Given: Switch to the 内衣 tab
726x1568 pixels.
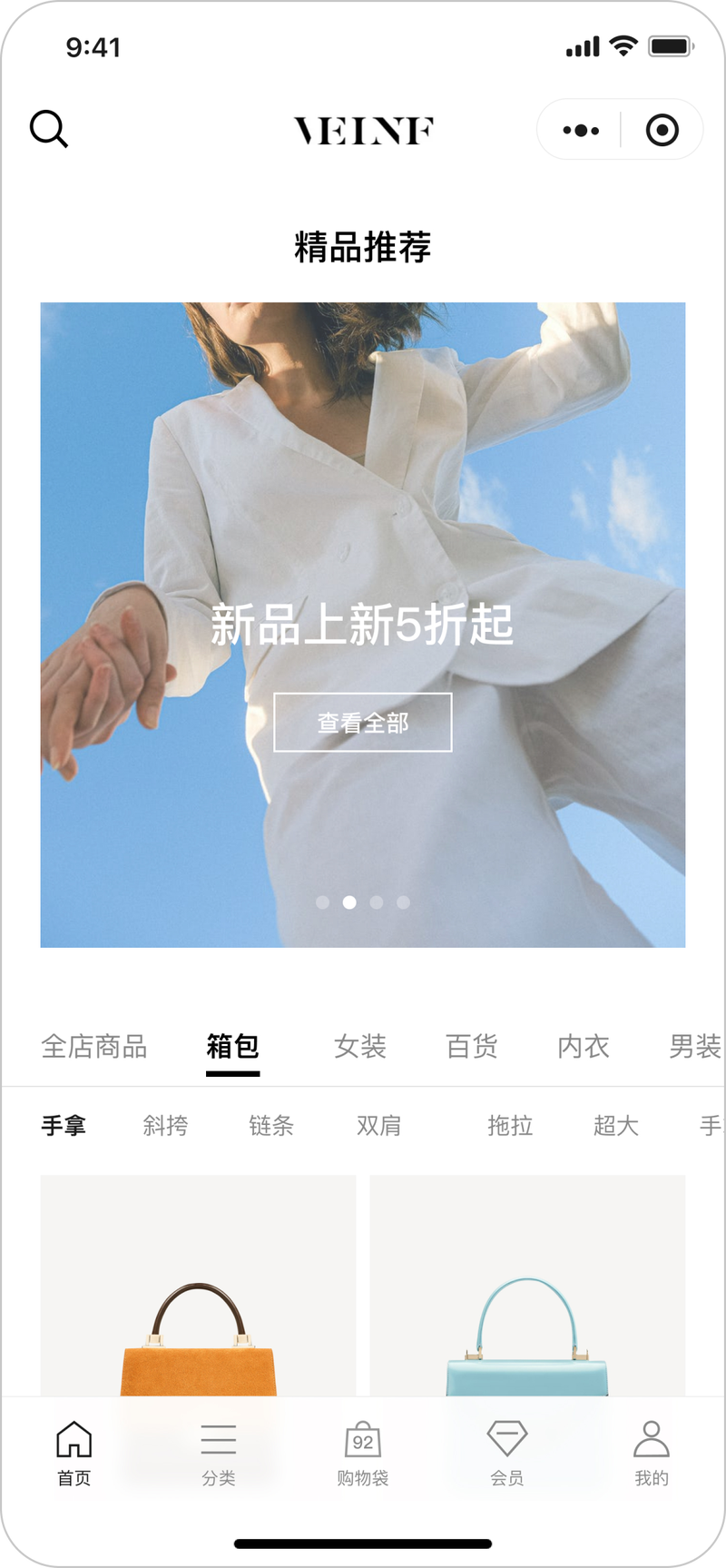Looking at the screenshot, I should (x=584, y=1047).
